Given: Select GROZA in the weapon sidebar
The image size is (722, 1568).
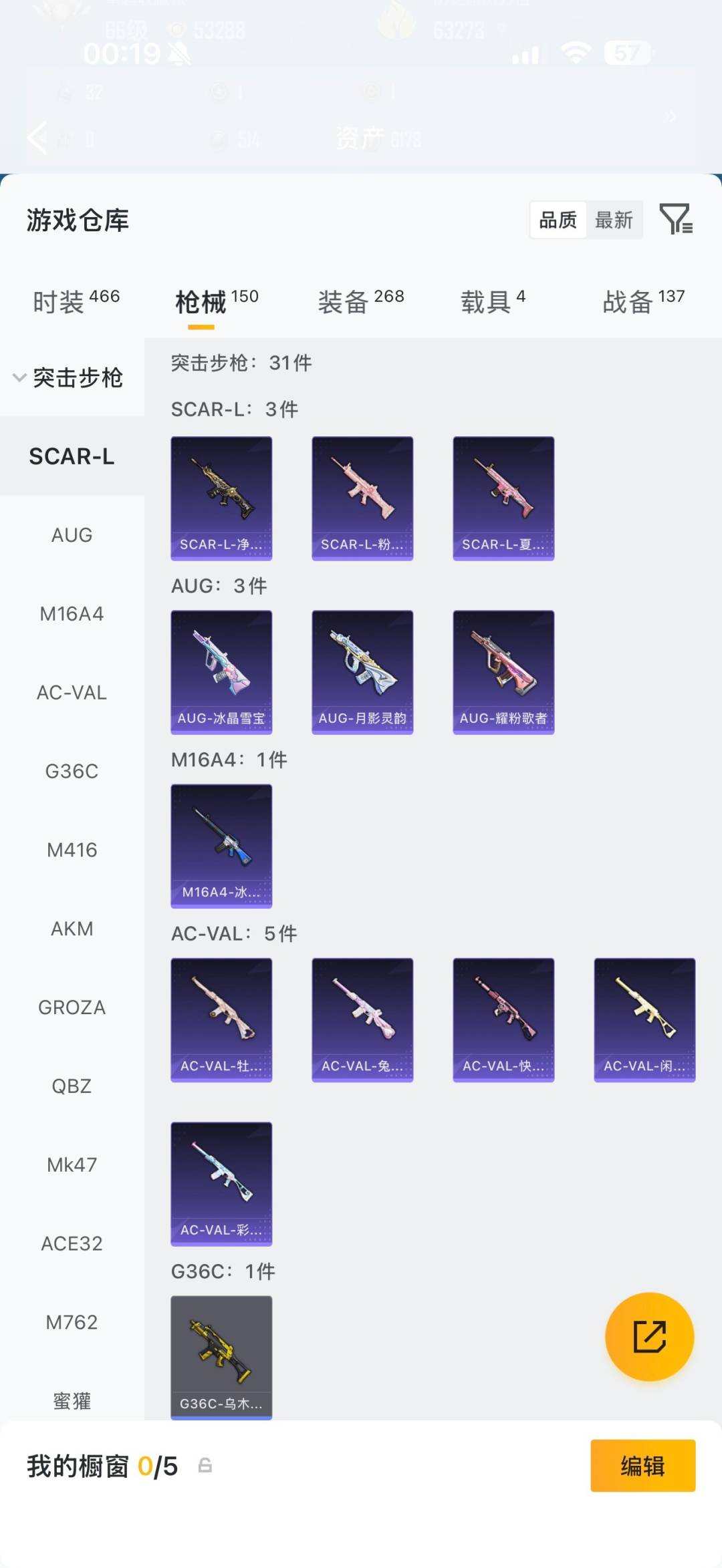Looking at the screenshot, I should point(72,1007).
